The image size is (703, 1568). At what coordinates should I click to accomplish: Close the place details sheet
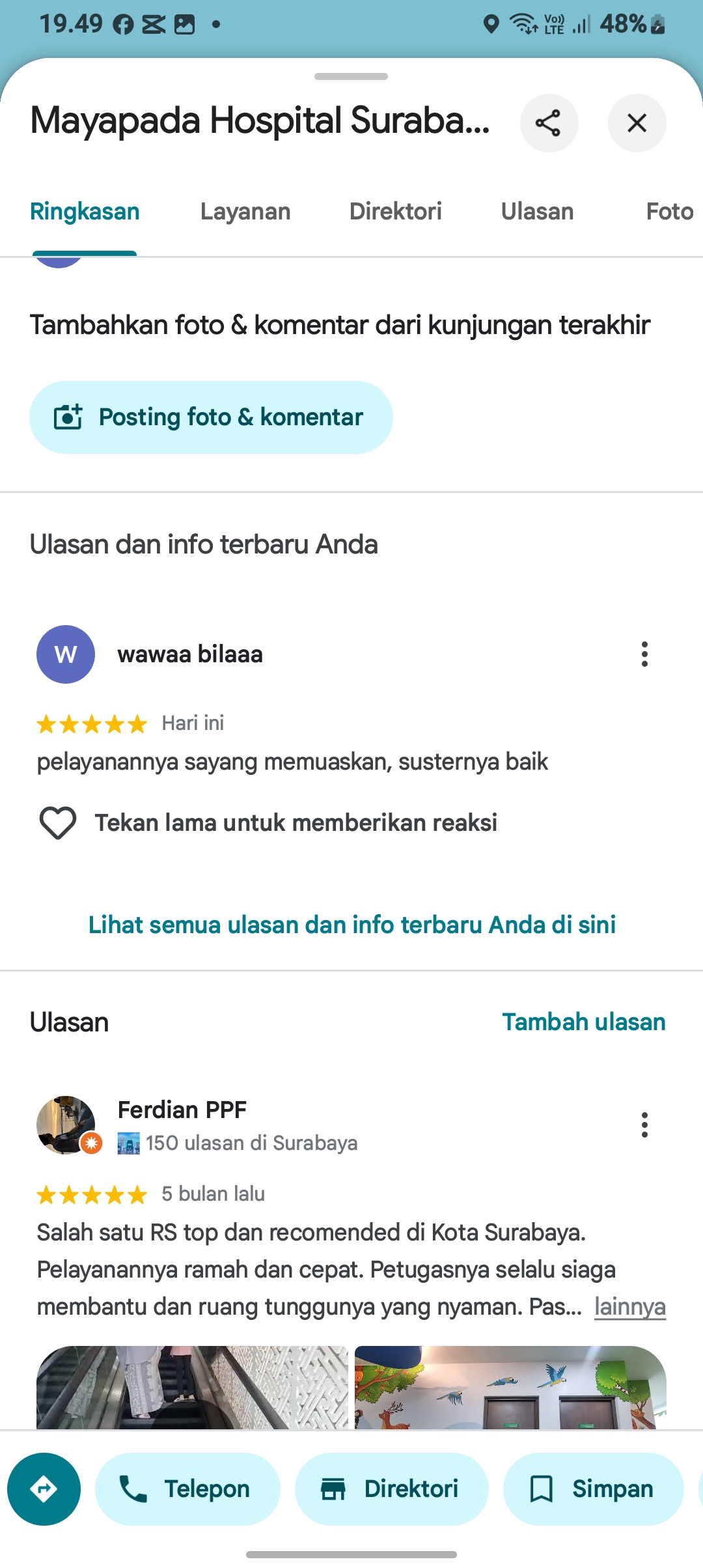(637, 123)
